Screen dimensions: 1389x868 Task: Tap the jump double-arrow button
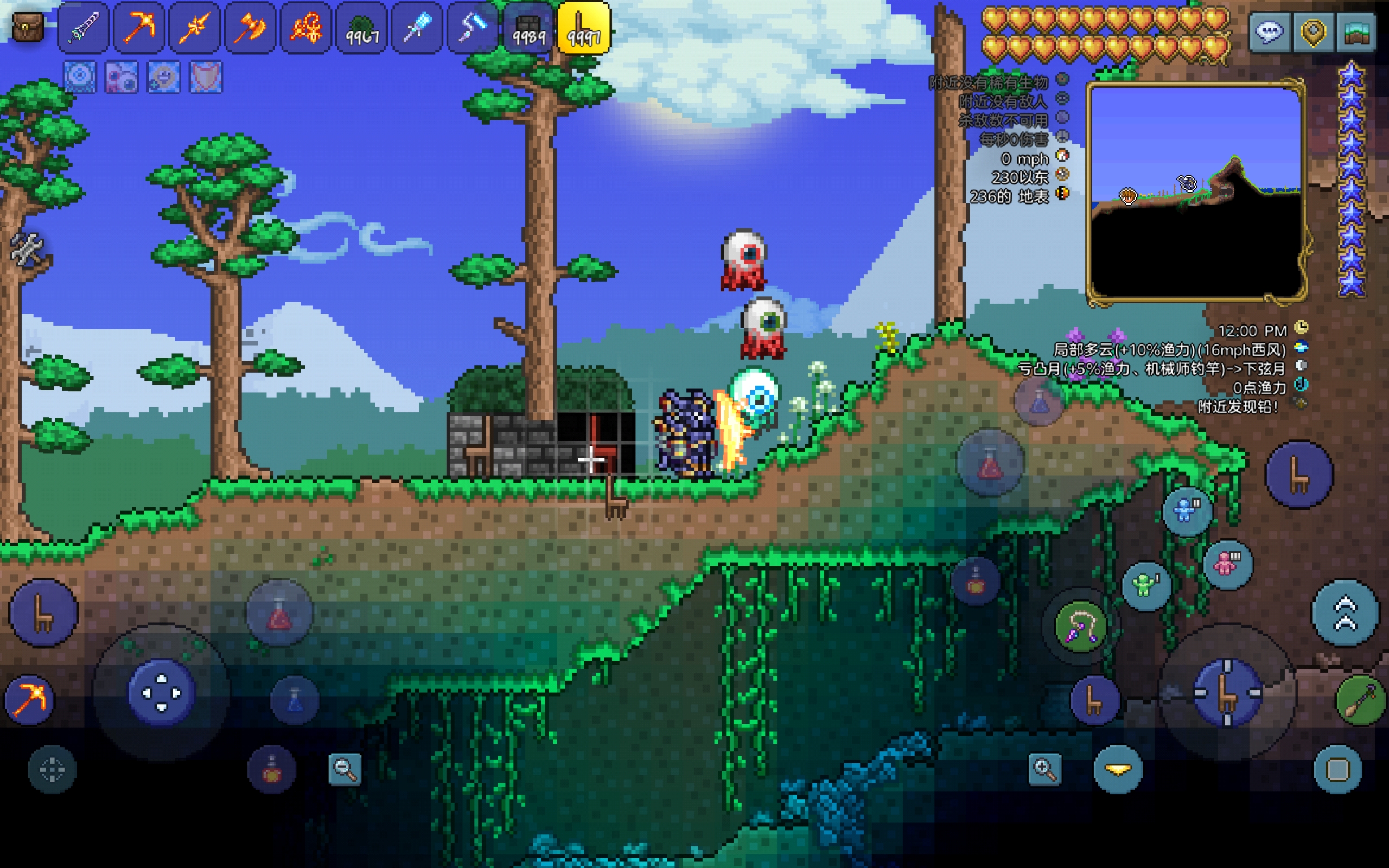[1345, 613]
